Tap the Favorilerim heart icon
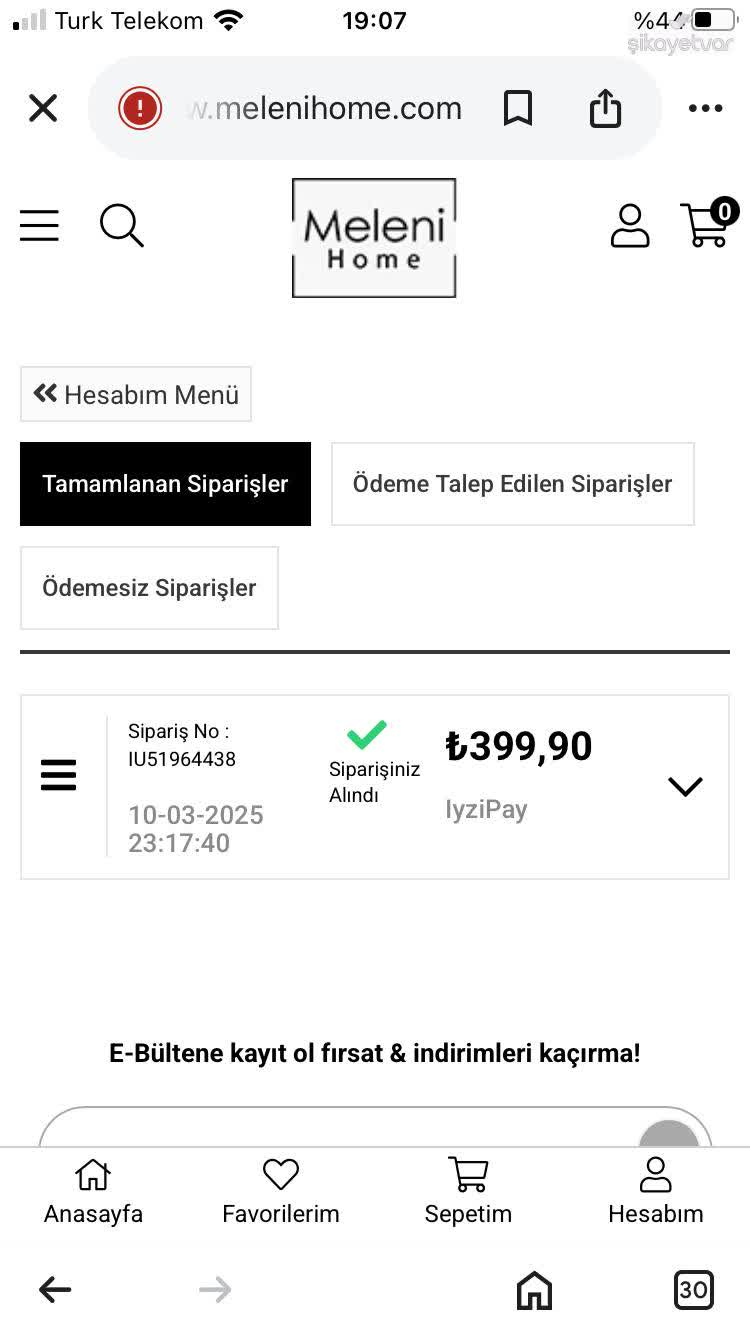 click(280, 1174)
